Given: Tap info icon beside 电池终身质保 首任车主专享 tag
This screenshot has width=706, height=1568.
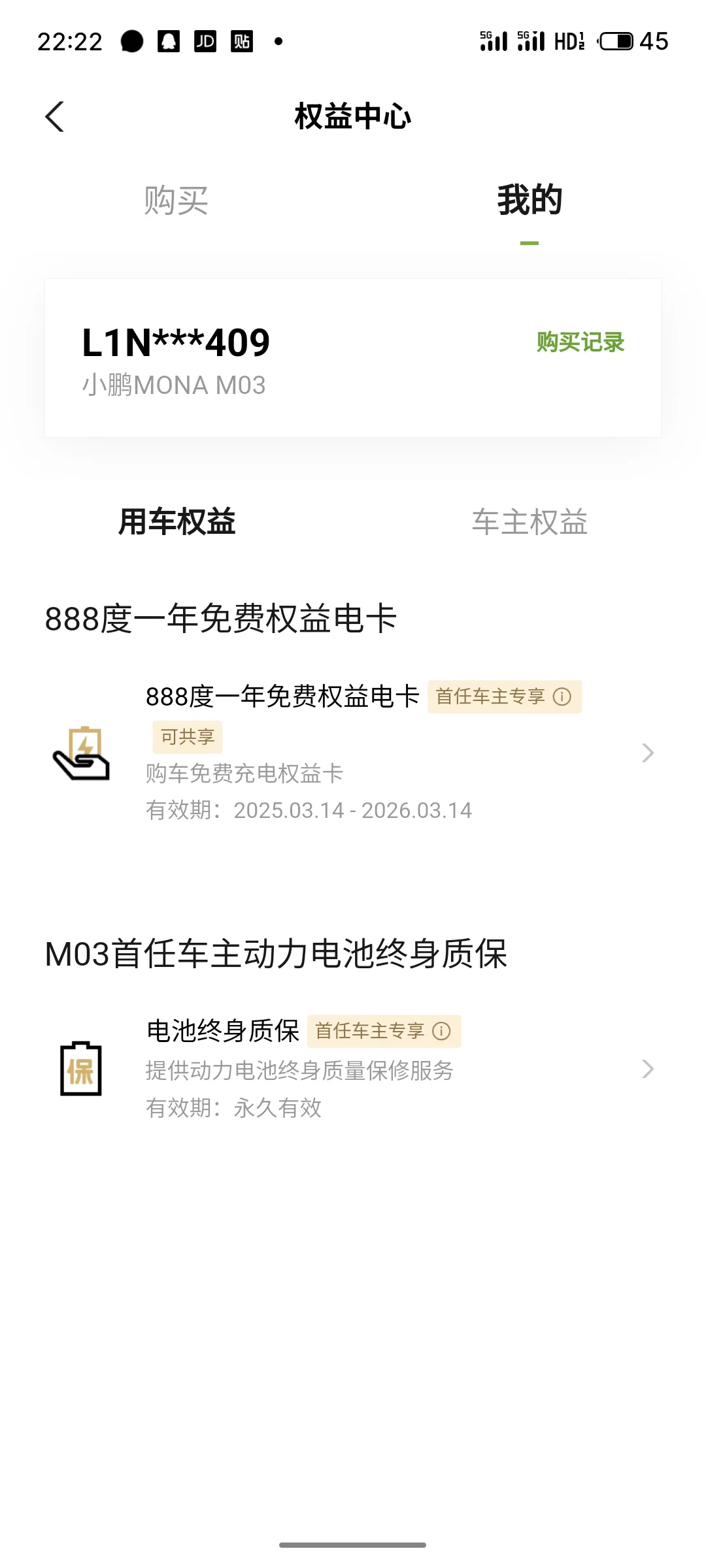Looking at the screenshot, I should 442,1031.
